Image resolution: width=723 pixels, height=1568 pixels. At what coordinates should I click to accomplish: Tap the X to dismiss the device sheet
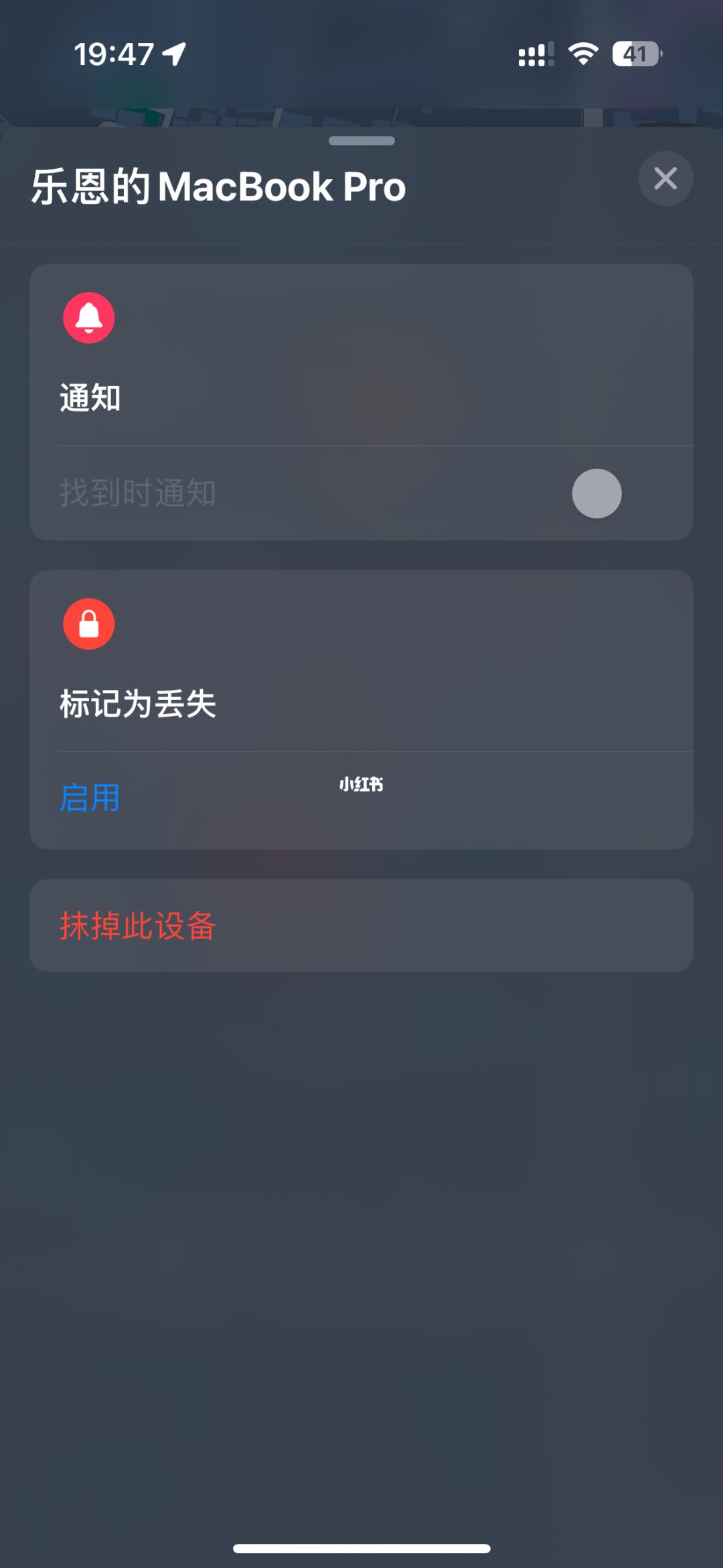tap(665, 179)
